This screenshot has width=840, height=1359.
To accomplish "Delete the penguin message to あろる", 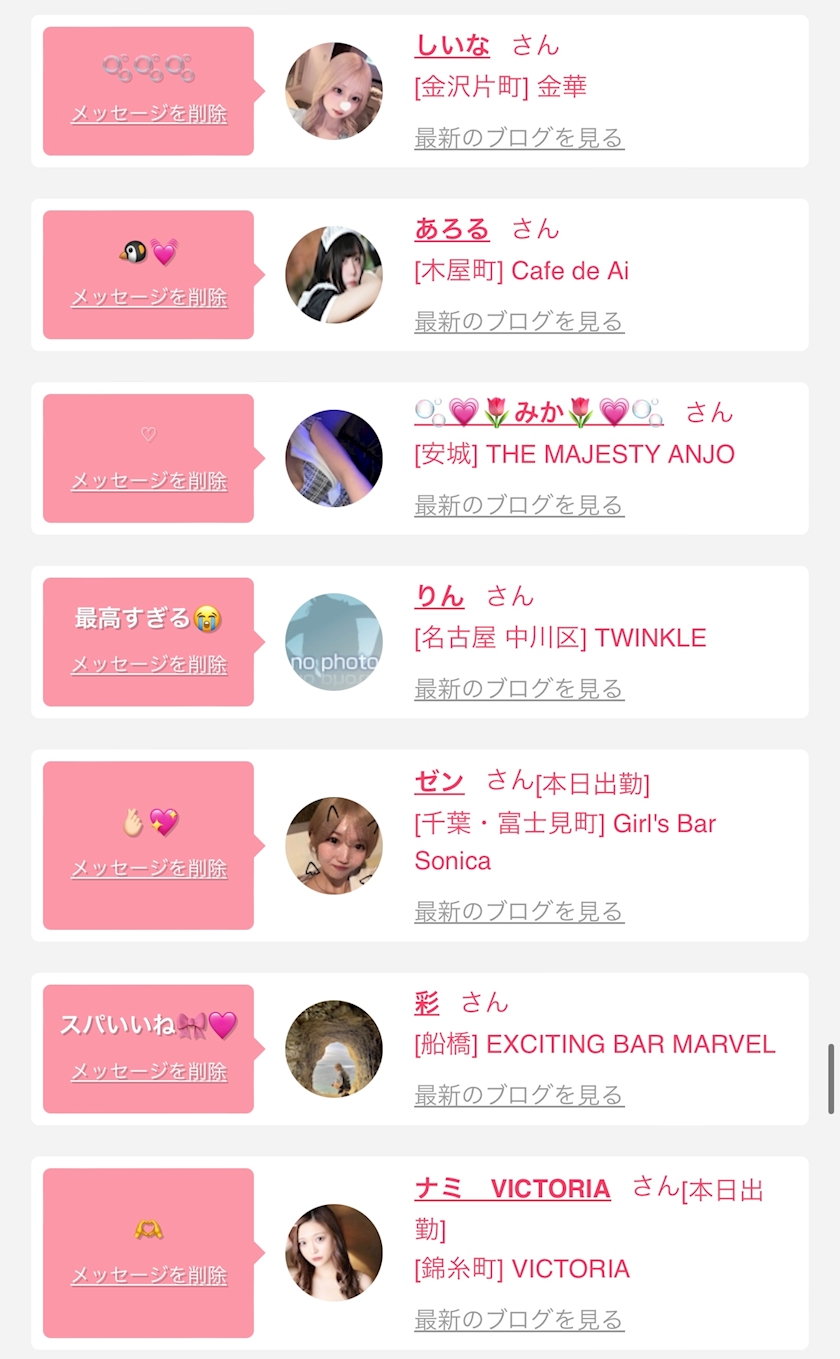I will point(149,298).
